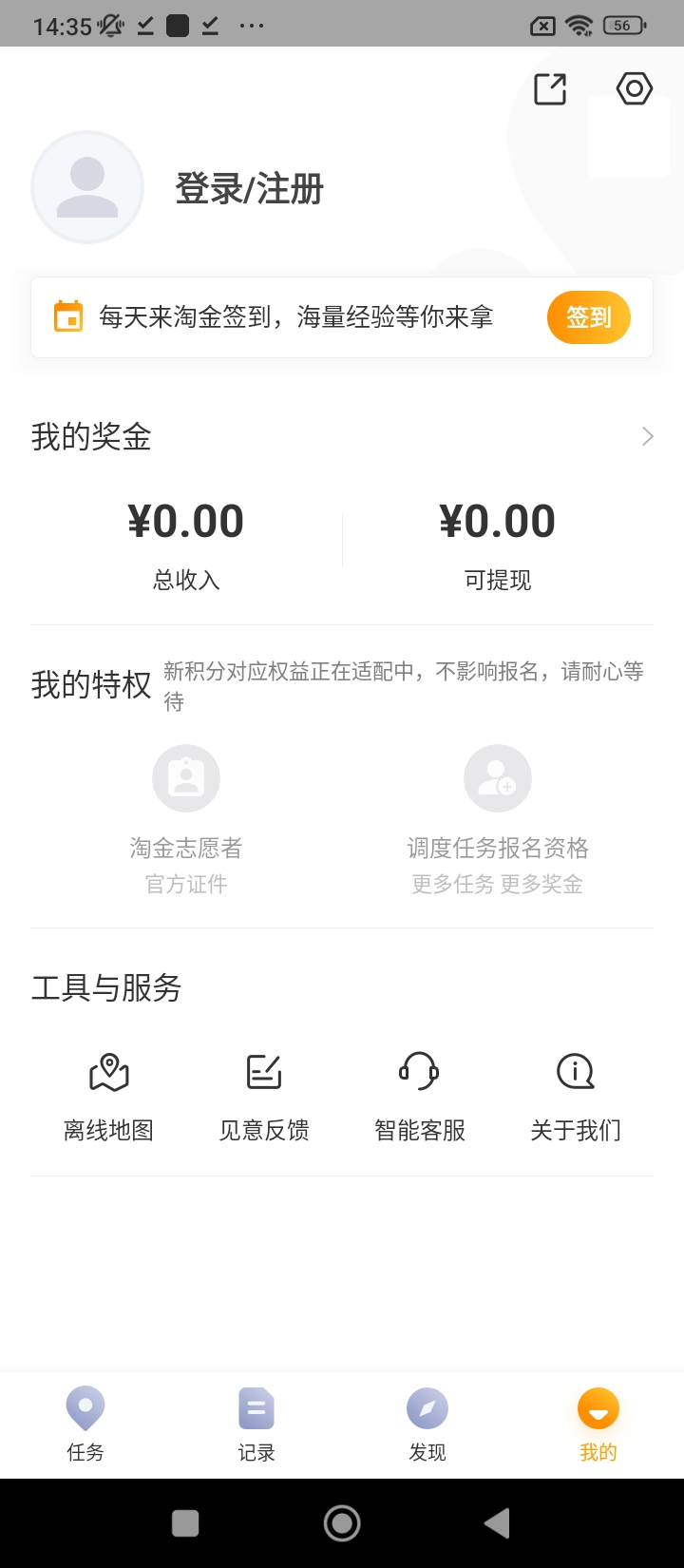Switch to the 发现 tab

click(x=427, y=1425)
